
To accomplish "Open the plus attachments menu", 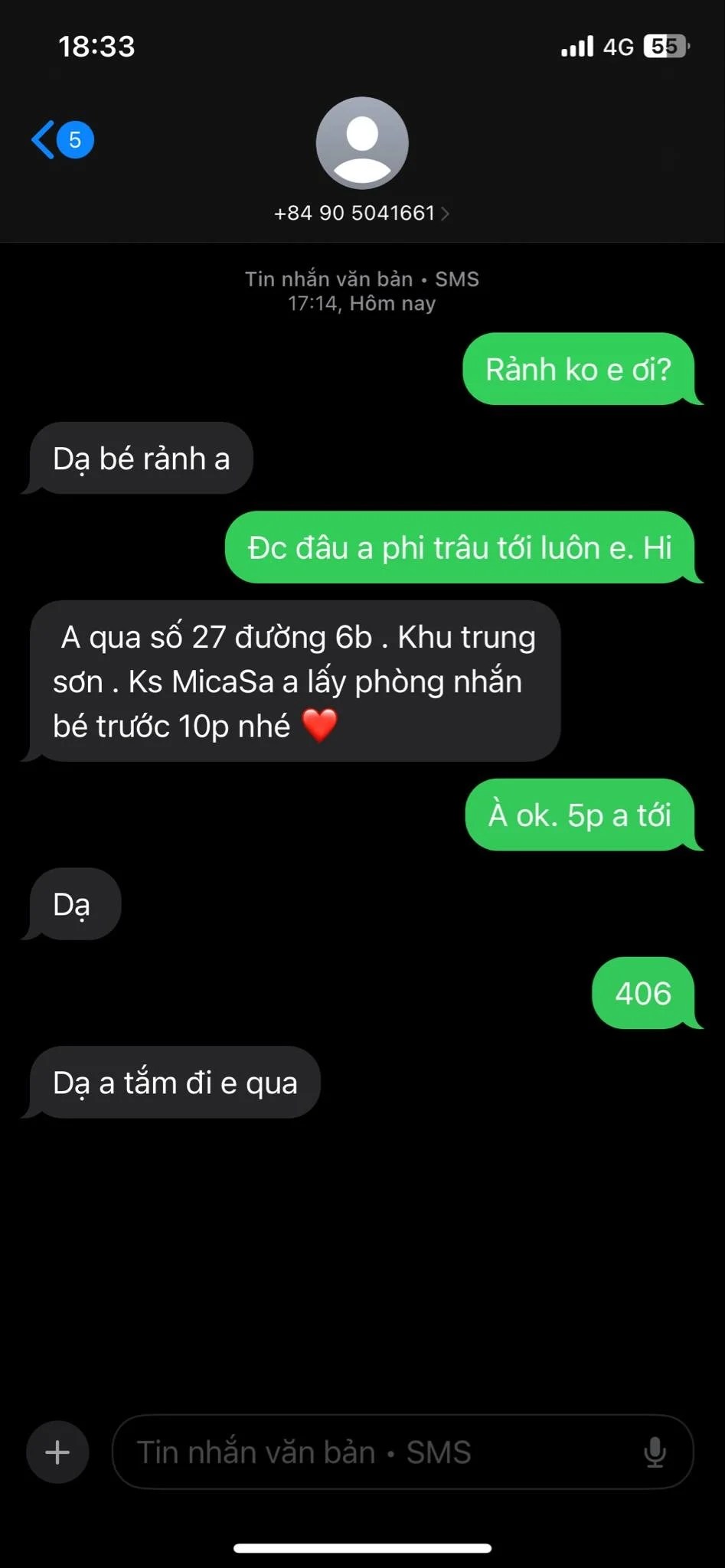I will click(x=57, y=1452).
